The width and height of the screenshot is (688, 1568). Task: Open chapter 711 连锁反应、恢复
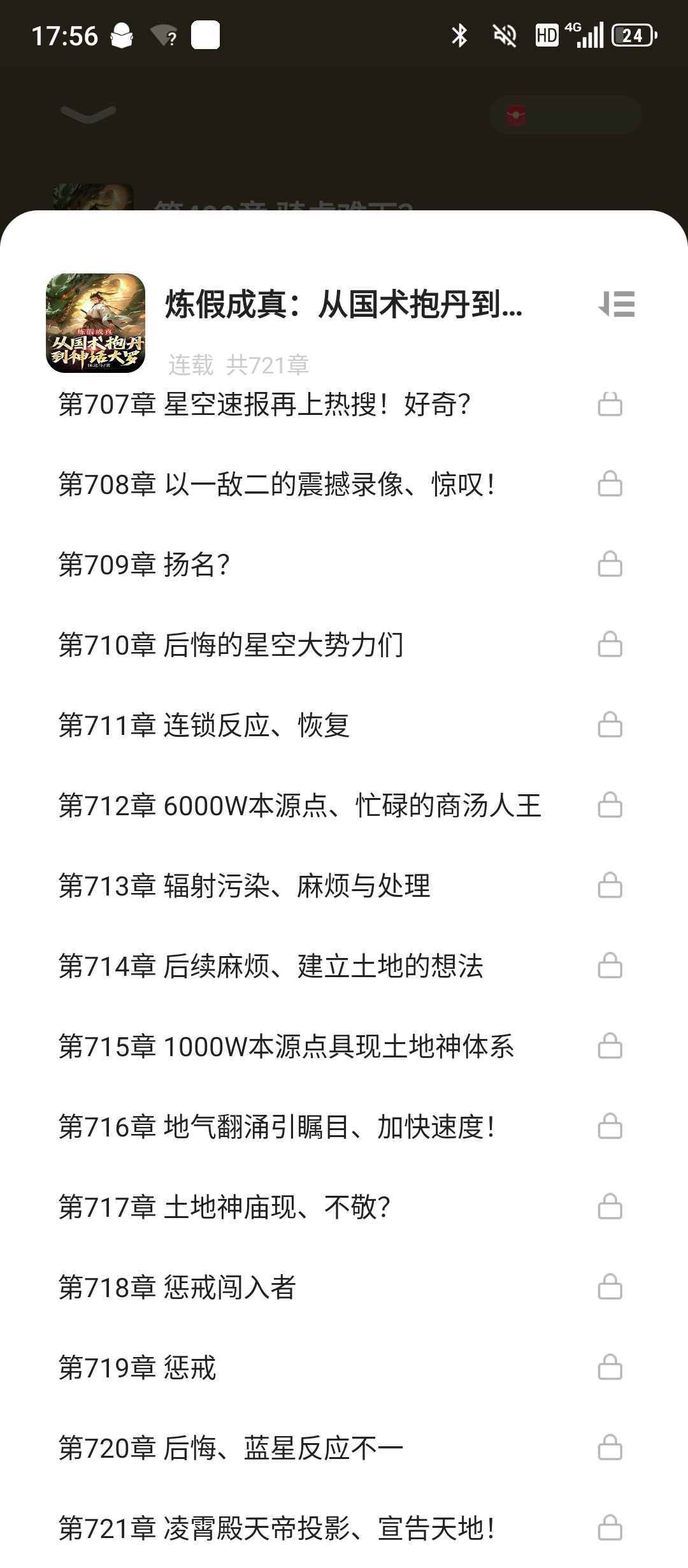pos(204,725)
